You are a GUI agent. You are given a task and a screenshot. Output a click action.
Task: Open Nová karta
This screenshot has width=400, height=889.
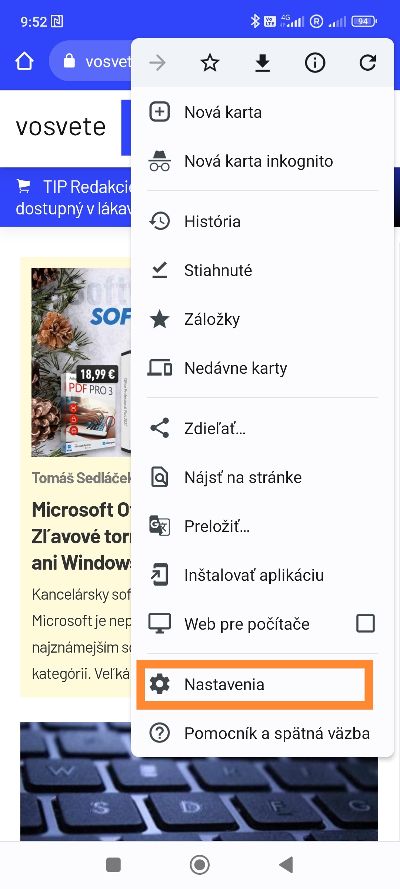point(262,112)
